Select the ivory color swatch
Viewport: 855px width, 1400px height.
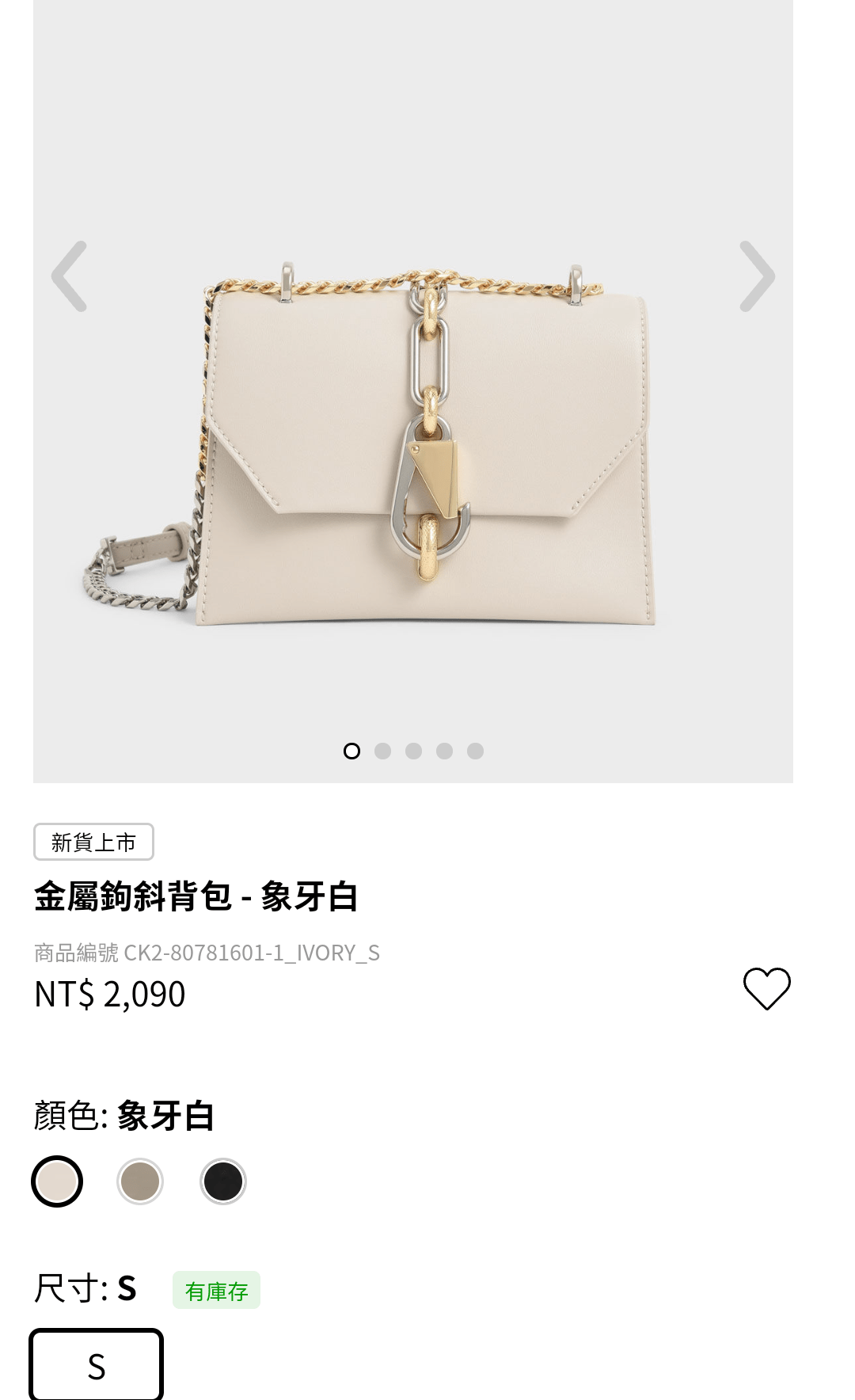(x=57, y=1181)
